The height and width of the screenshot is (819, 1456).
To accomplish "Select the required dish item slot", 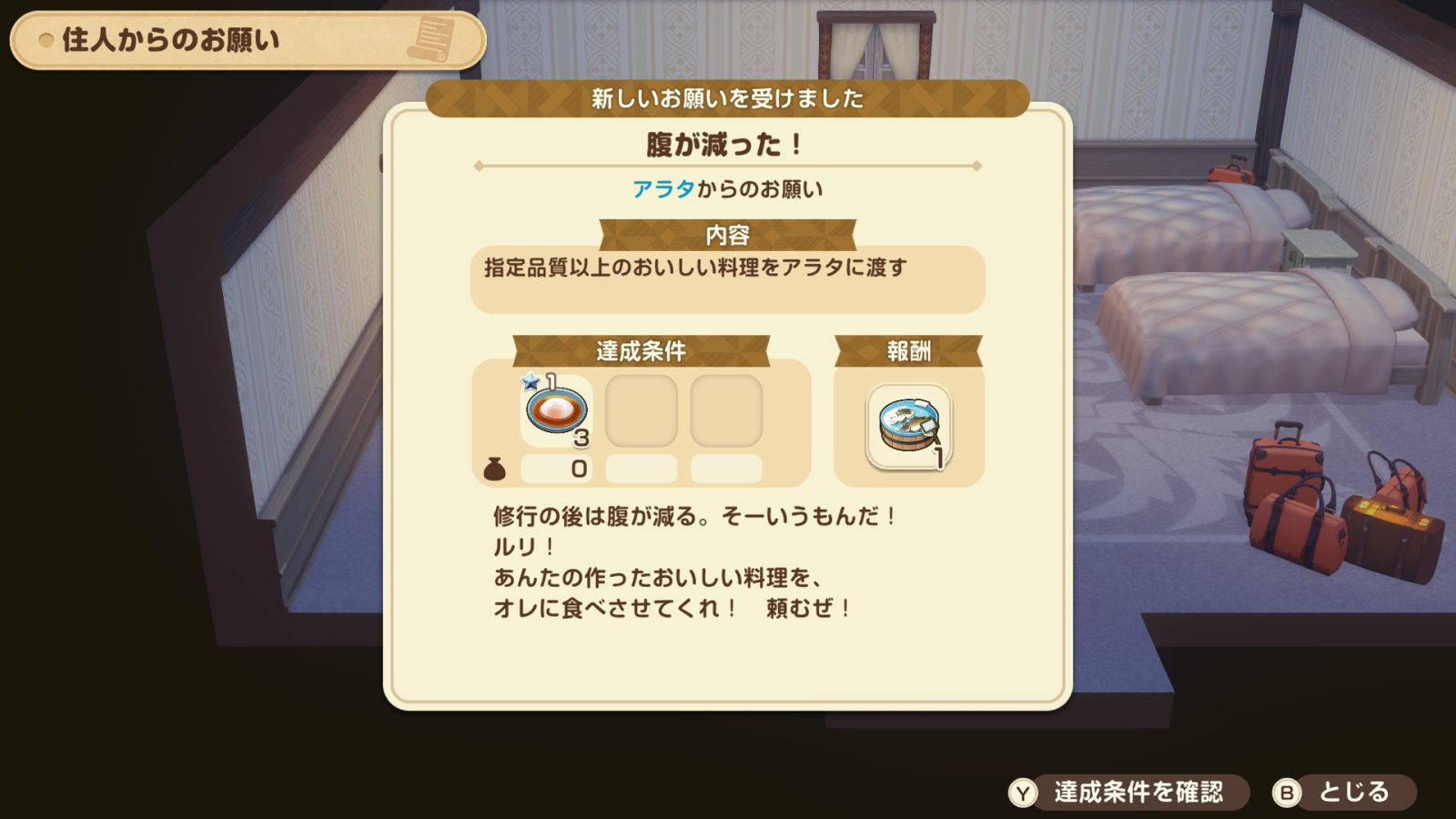I will 556,411.
